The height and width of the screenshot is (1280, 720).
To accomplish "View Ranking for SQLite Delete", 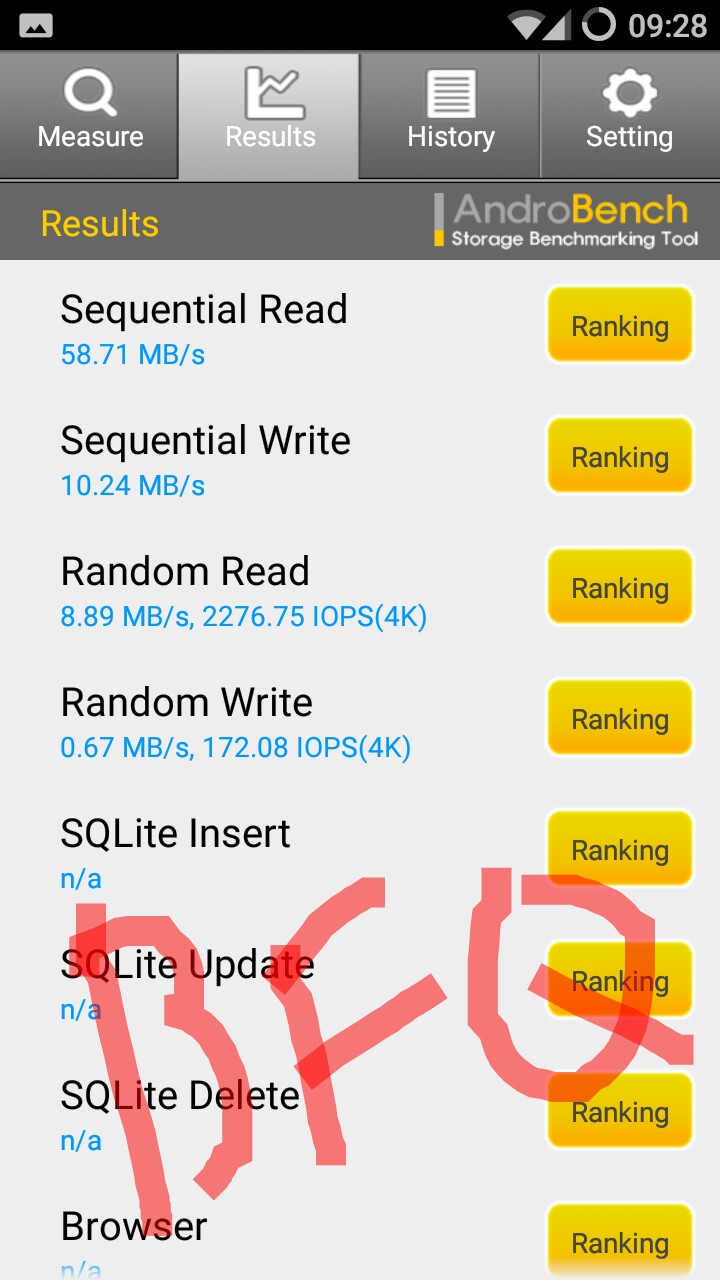I will [x=620, y=1111].
